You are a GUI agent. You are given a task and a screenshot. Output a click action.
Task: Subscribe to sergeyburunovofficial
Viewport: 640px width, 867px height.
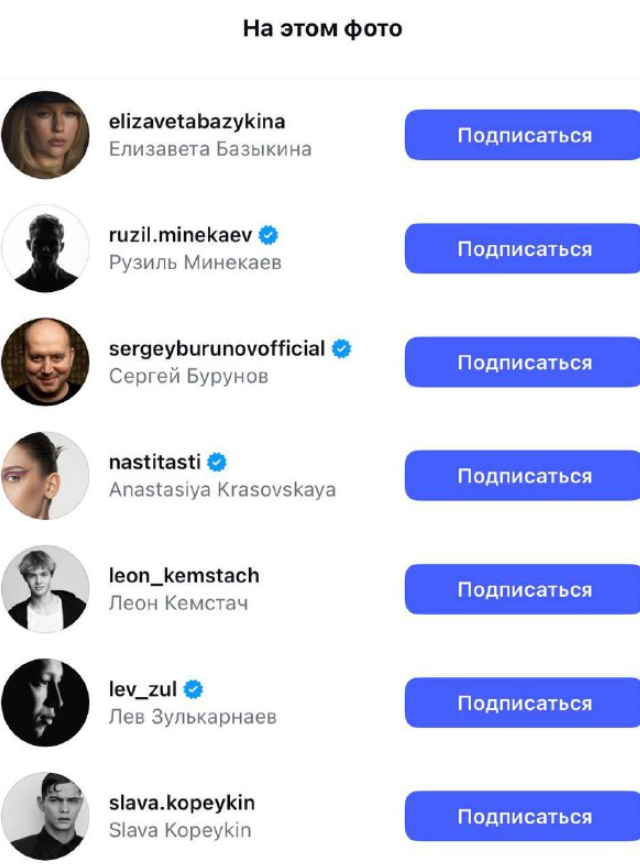(523, 362)
